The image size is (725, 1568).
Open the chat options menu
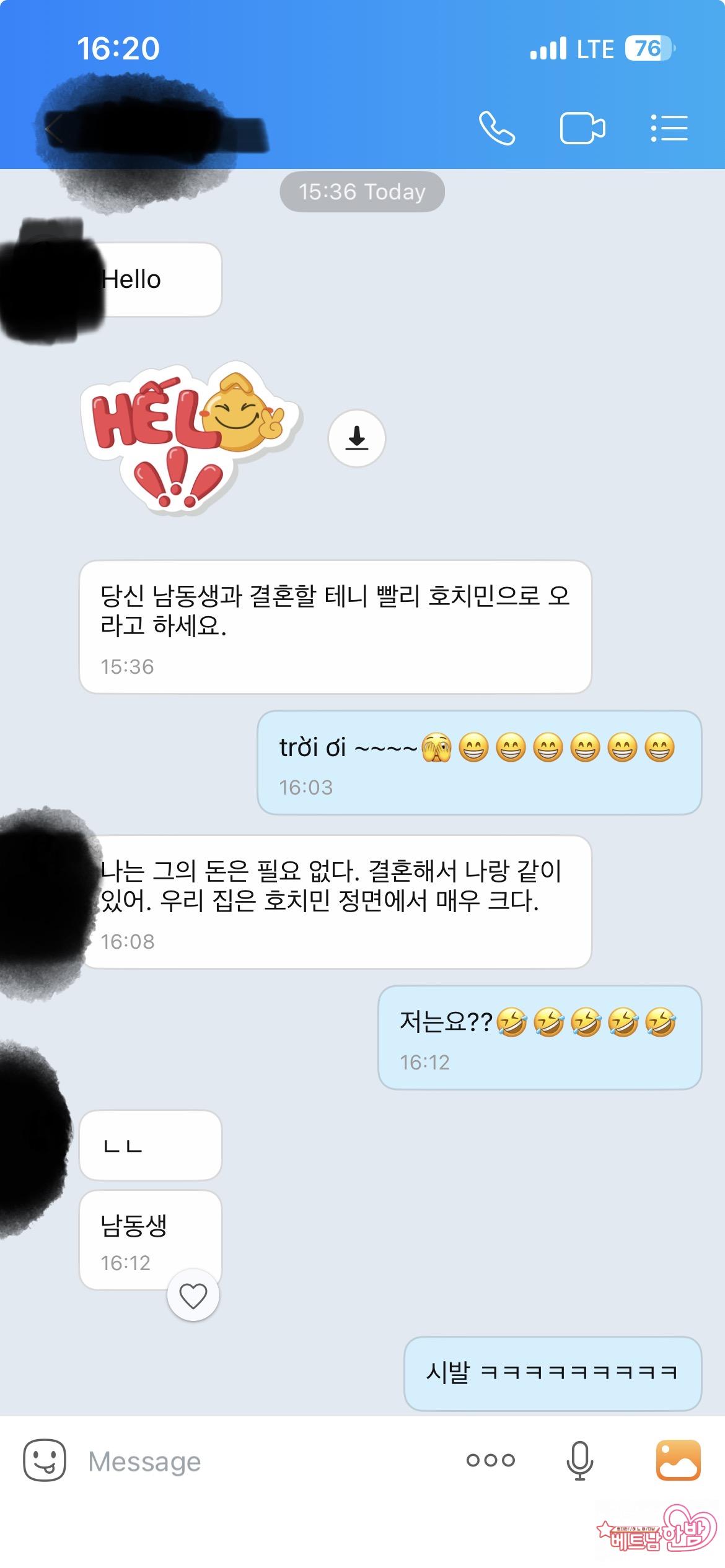coord(669,128)
